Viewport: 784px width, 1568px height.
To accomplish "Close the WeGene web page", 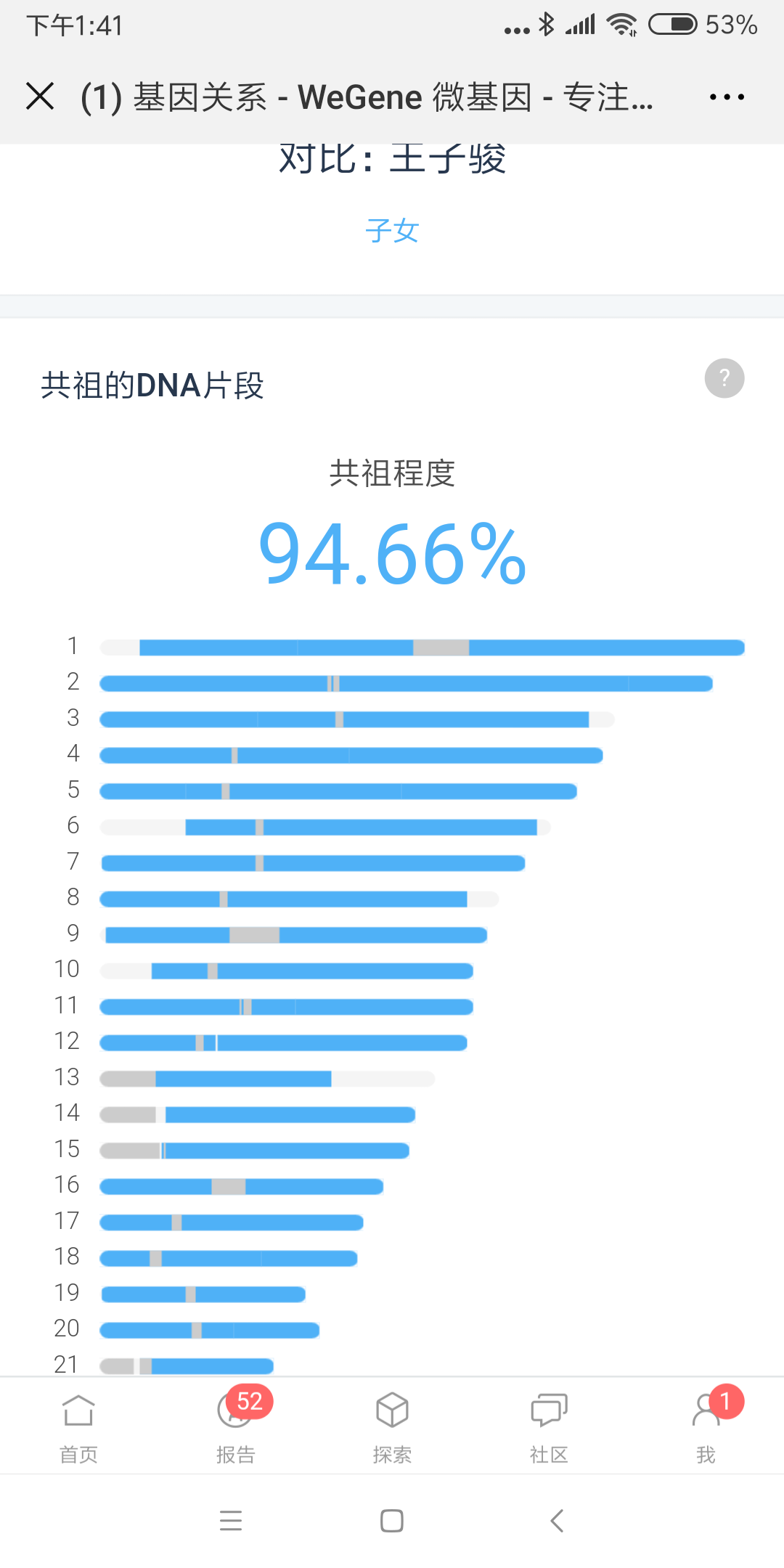I will tap(40, 96).
